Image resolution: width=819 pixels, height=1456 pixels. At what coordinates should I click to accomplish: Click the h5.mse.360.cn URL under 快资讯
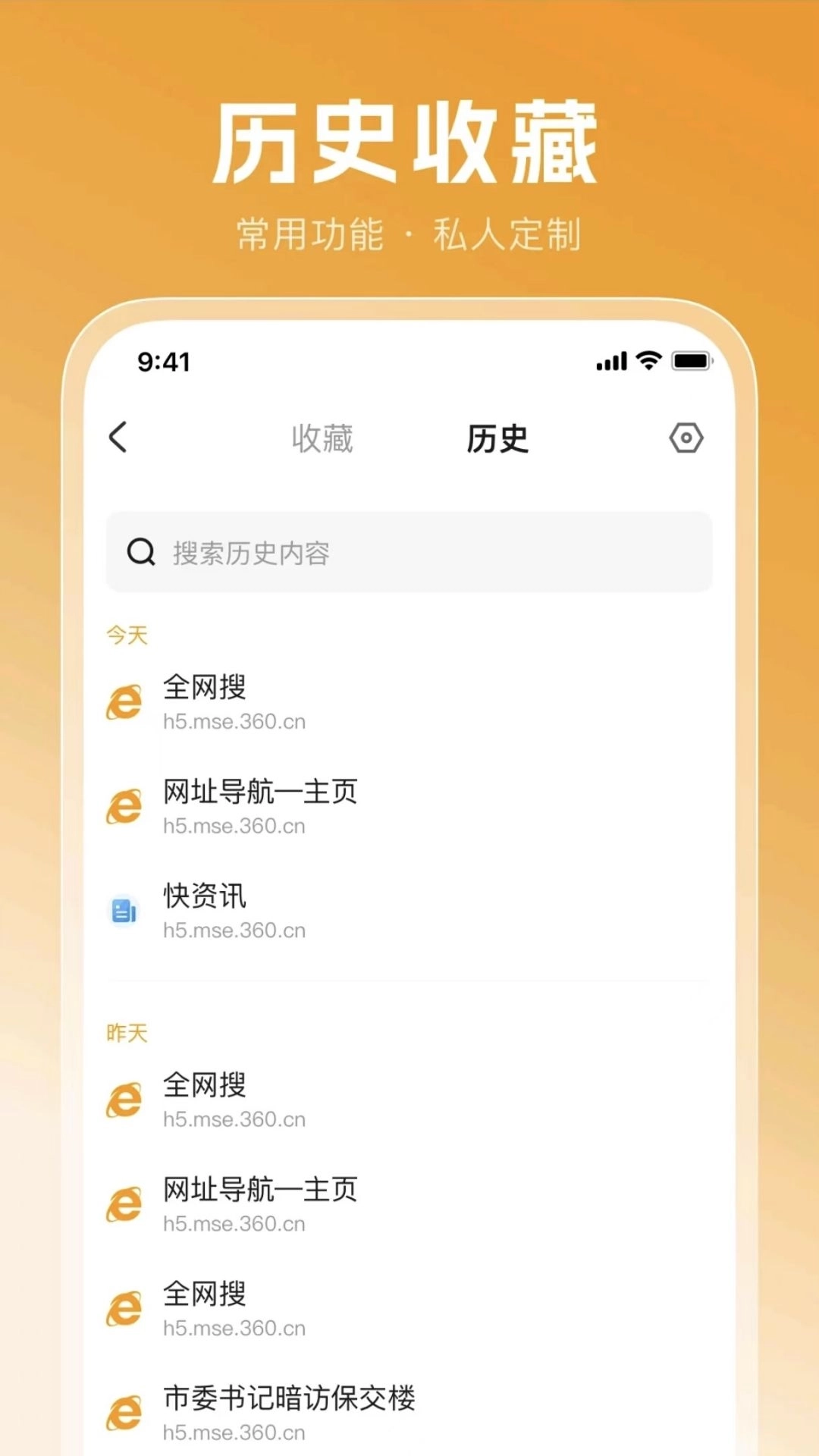click(235, 930)
